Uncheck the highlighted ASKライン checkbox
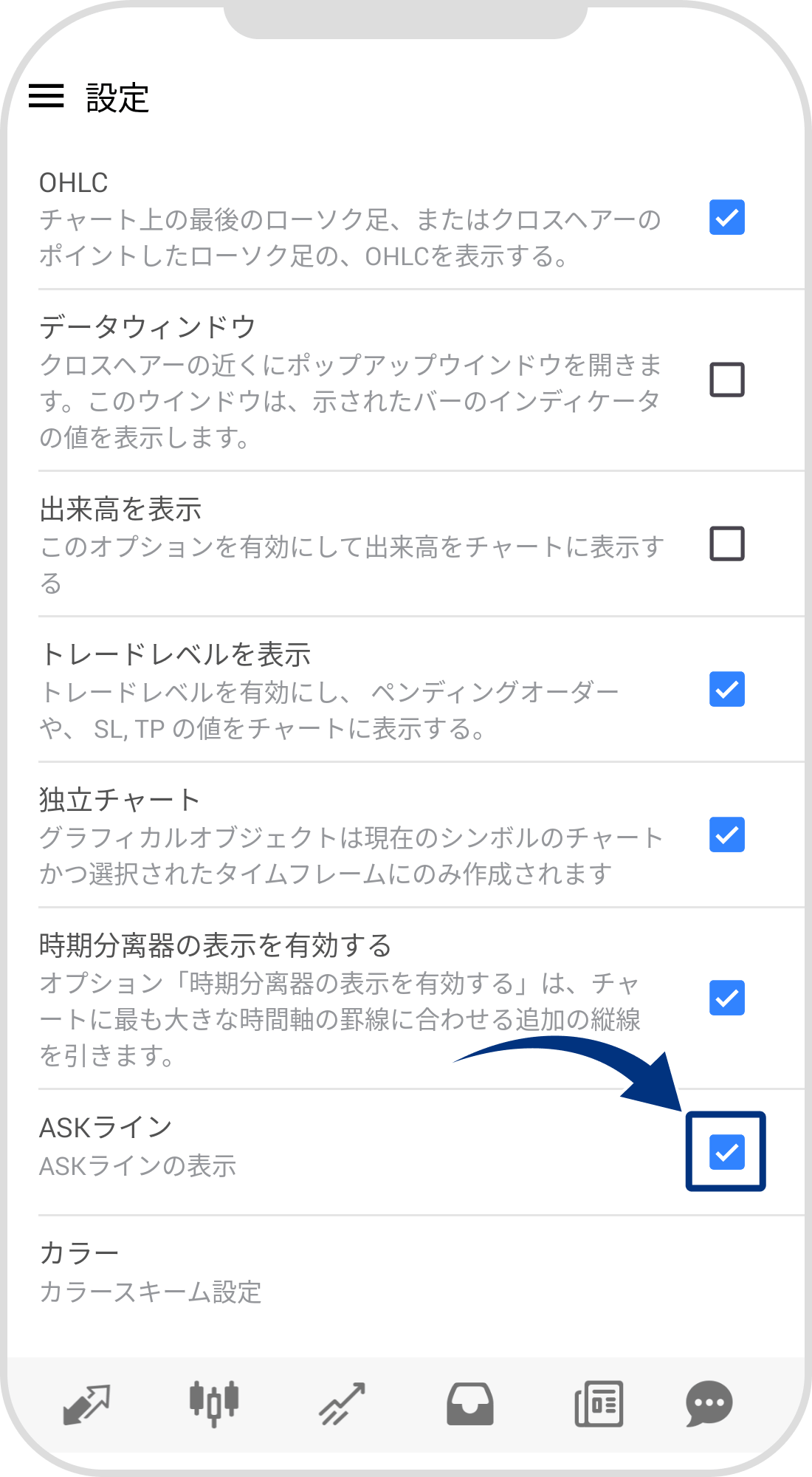 (726, 1150)
